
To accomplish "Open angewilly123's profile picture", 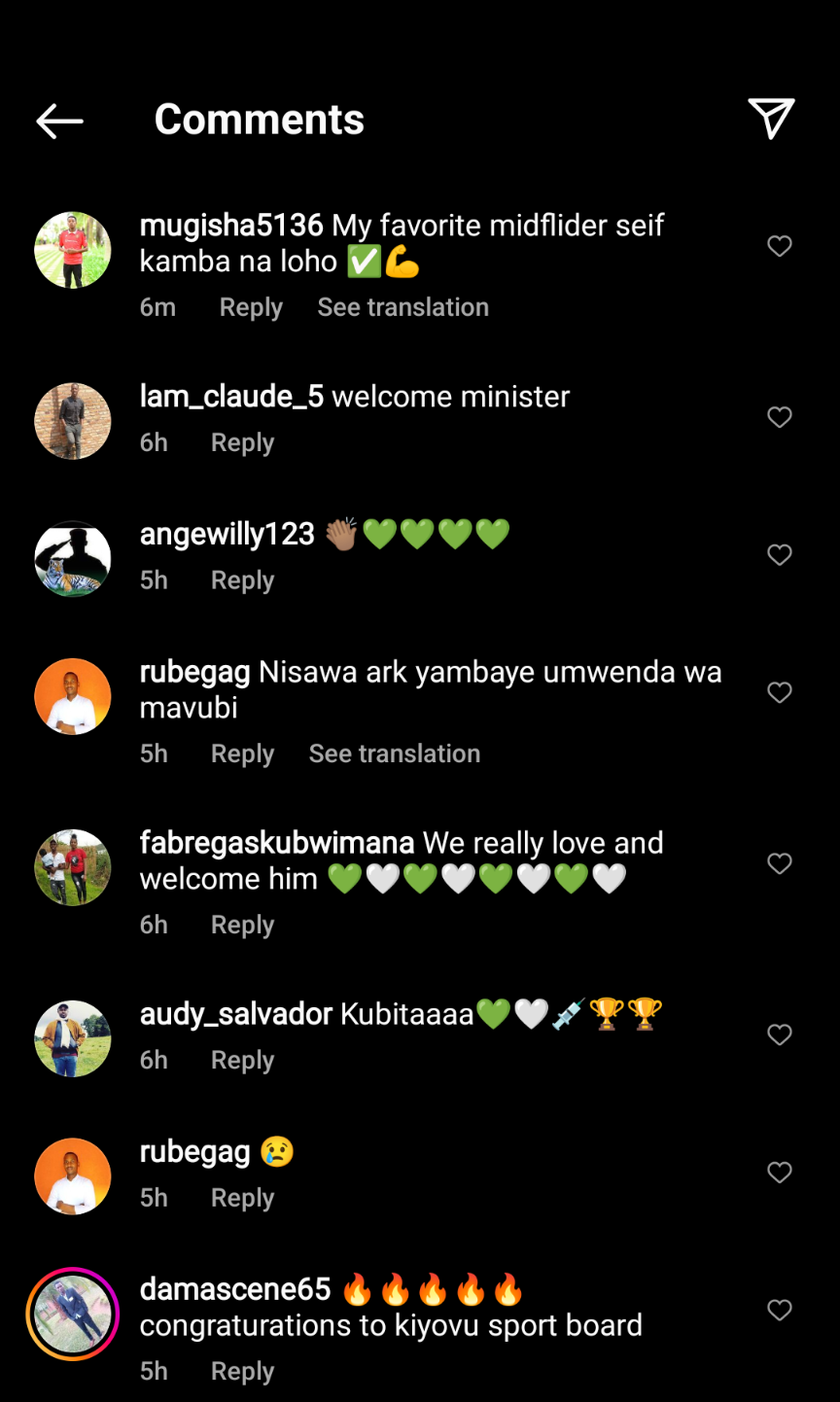I will 73,559.
